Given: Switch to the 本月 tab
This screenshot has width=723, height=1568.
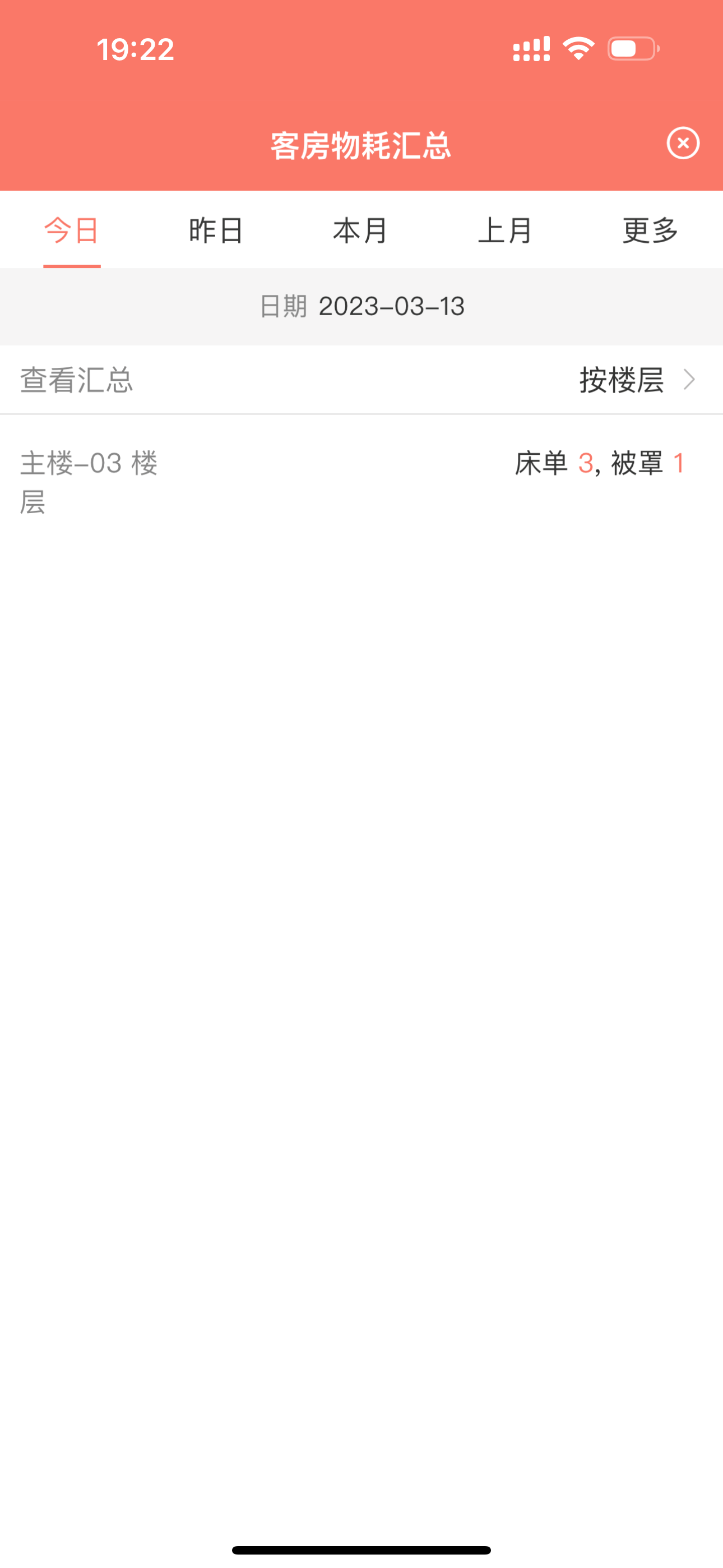Looking at the screenshot, I should pos(361,230).
